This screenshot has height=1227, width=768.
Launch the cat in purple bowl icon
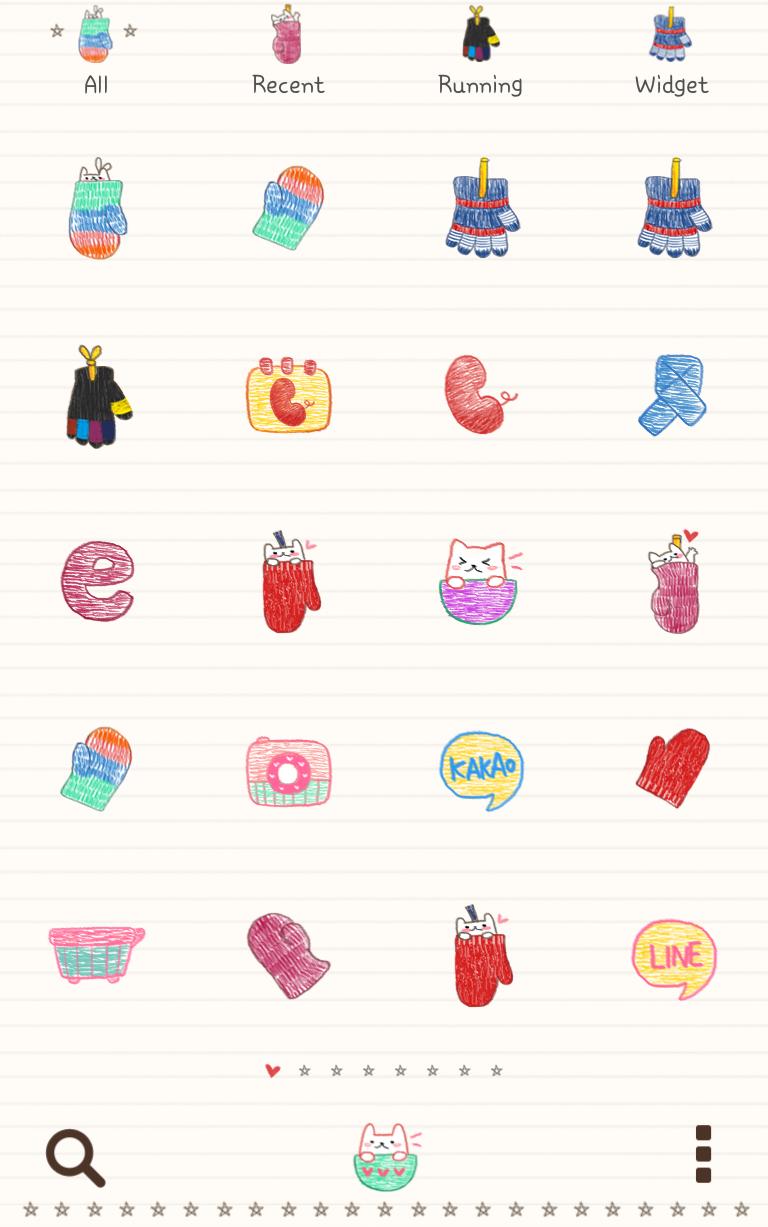480,581
